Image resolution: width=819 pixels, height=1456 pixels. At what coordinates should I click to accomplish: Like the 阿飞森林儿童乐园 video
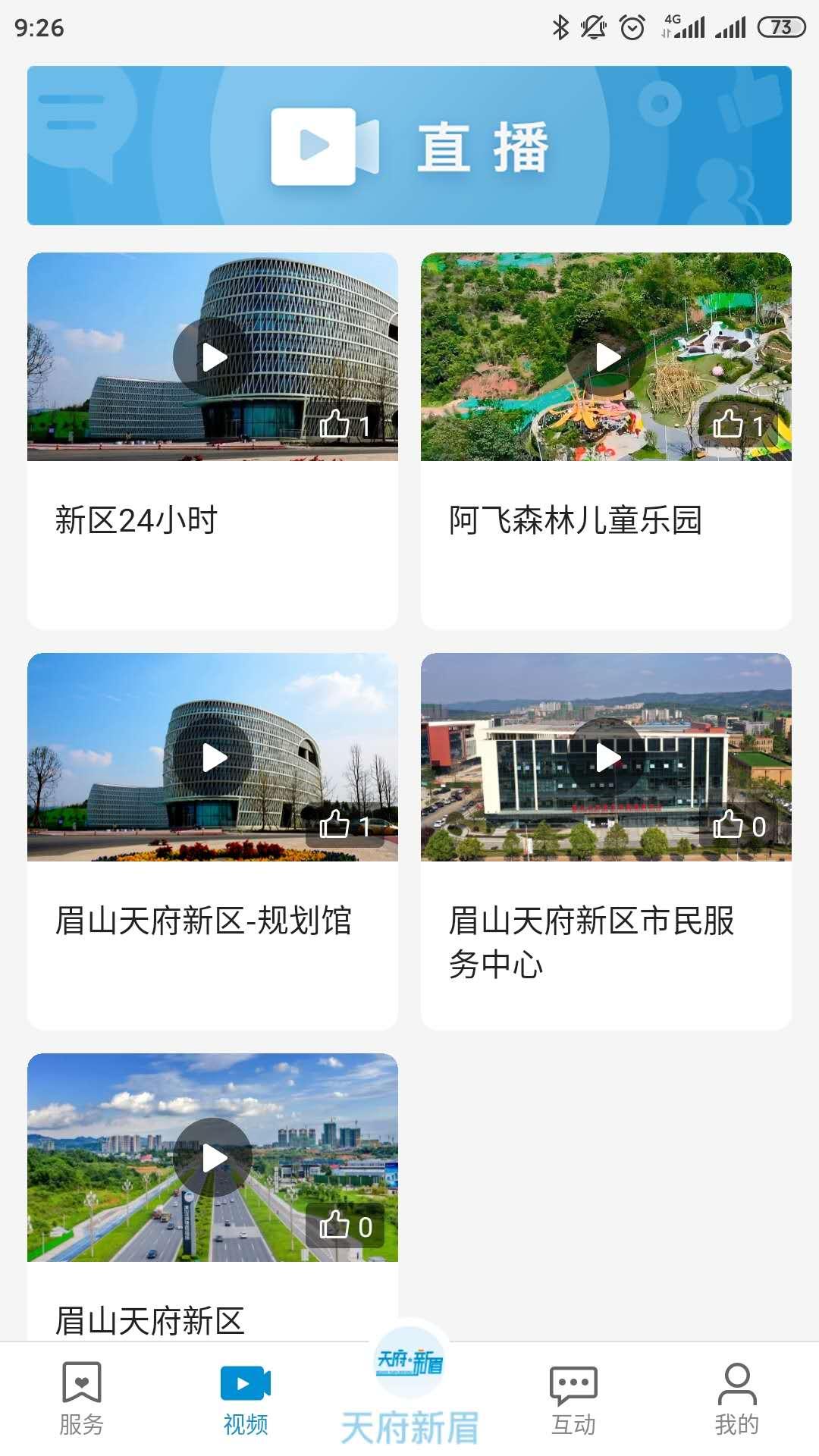click(738, 426)
